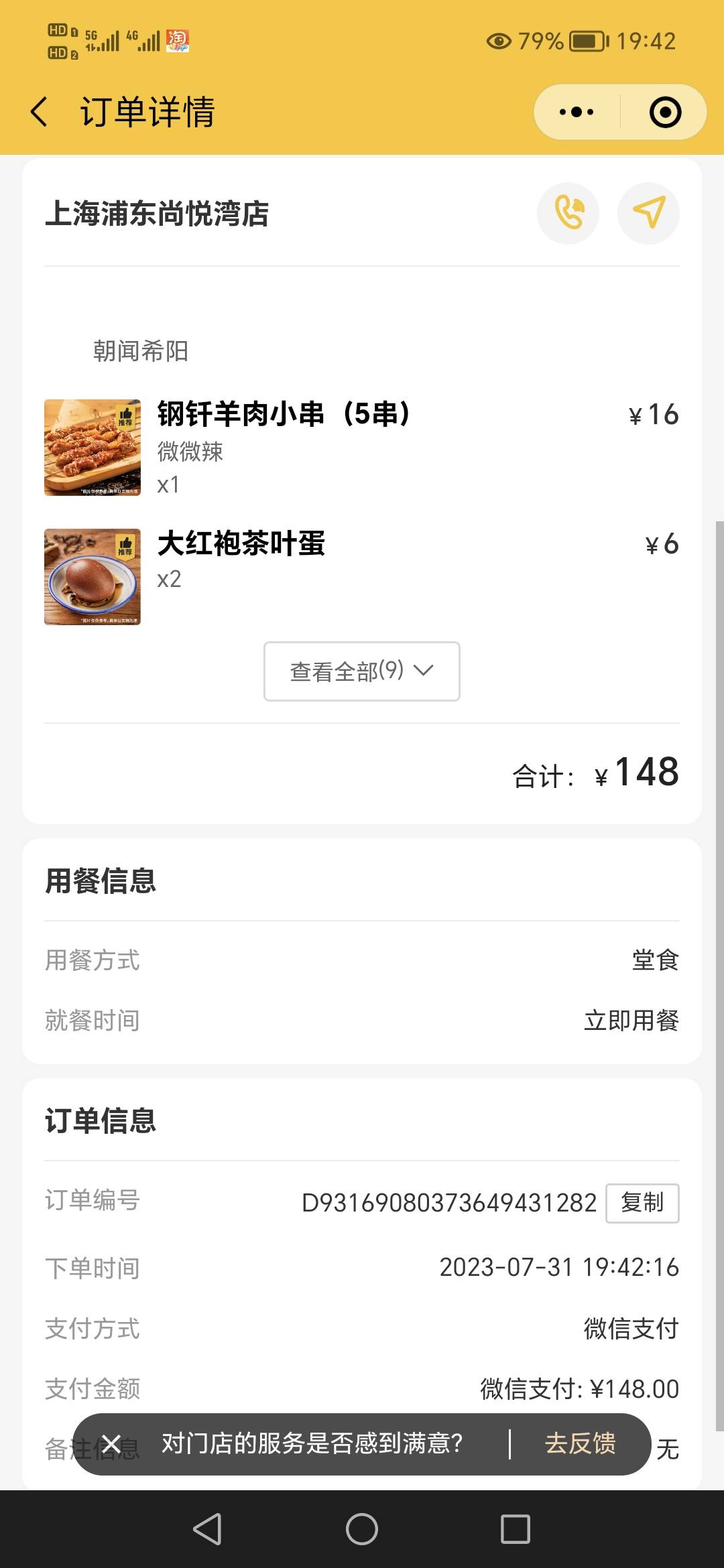Call the 上海浦东尚悦湾店 store

click(568, 213)
